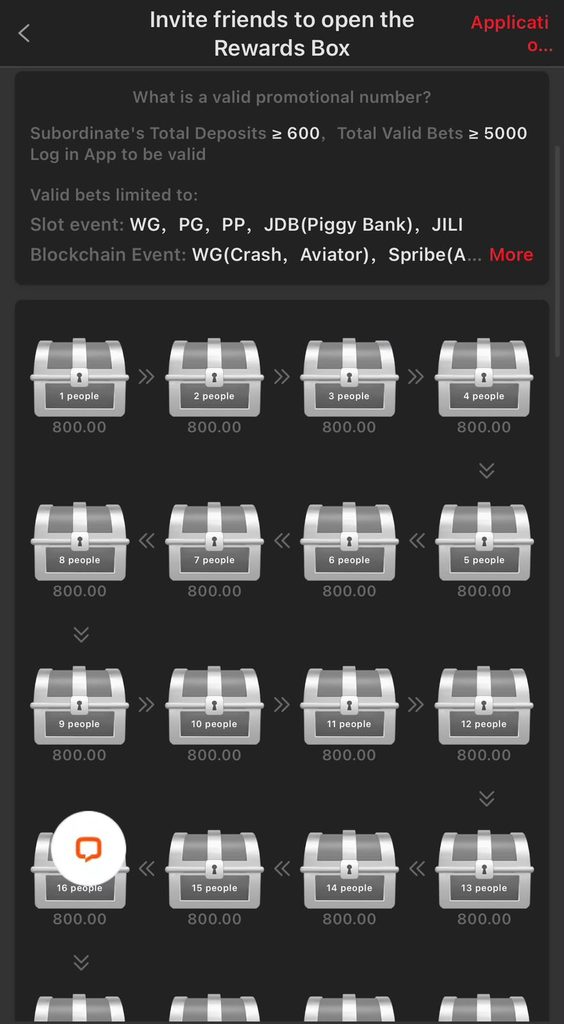This screenshot has width=564, height=1024.
Task: Open the 1 people rewards chest
Action: pyautogui.click(x=80, y=377)
